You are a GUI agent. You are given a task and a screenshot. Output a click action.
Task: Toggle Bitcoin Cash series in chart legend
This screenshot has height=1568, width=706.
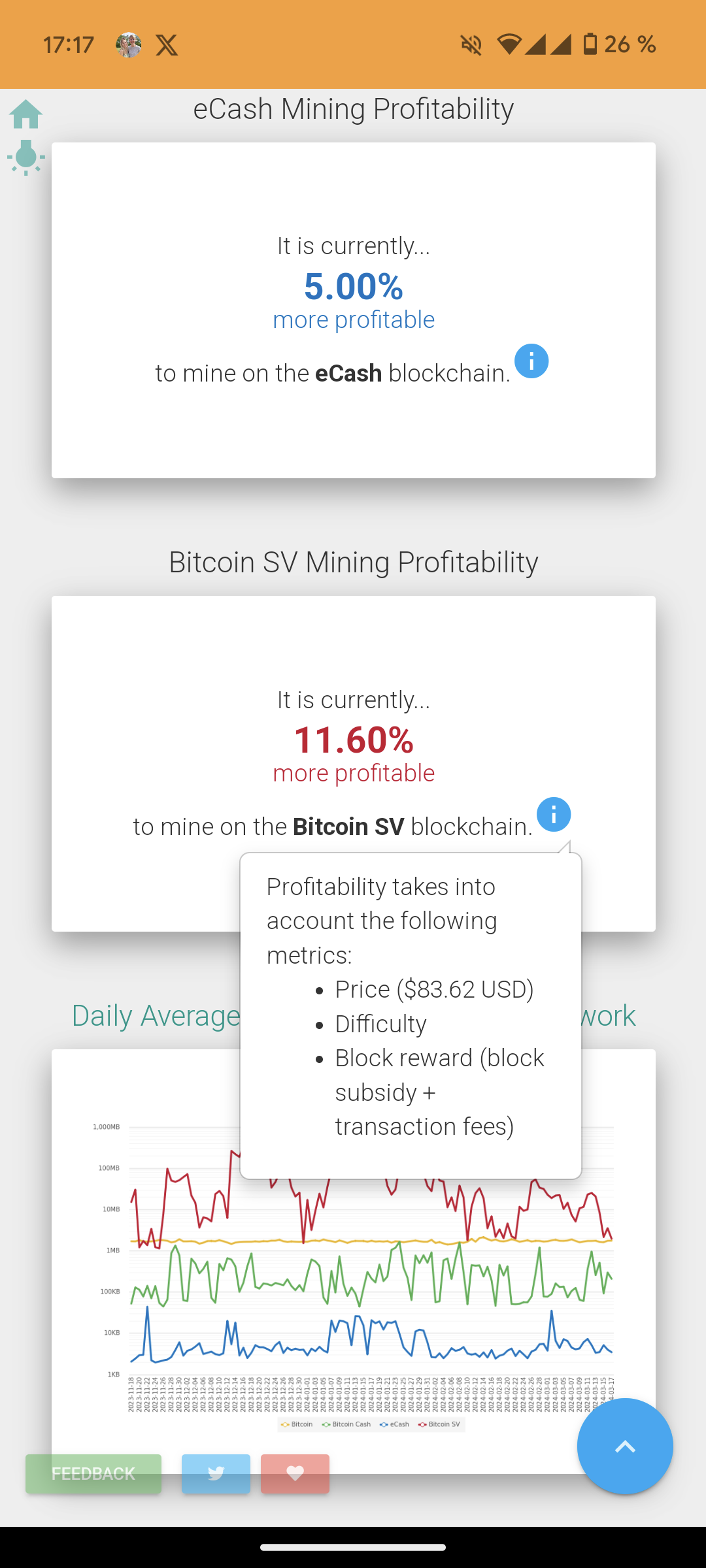[x=346, y=1424]
